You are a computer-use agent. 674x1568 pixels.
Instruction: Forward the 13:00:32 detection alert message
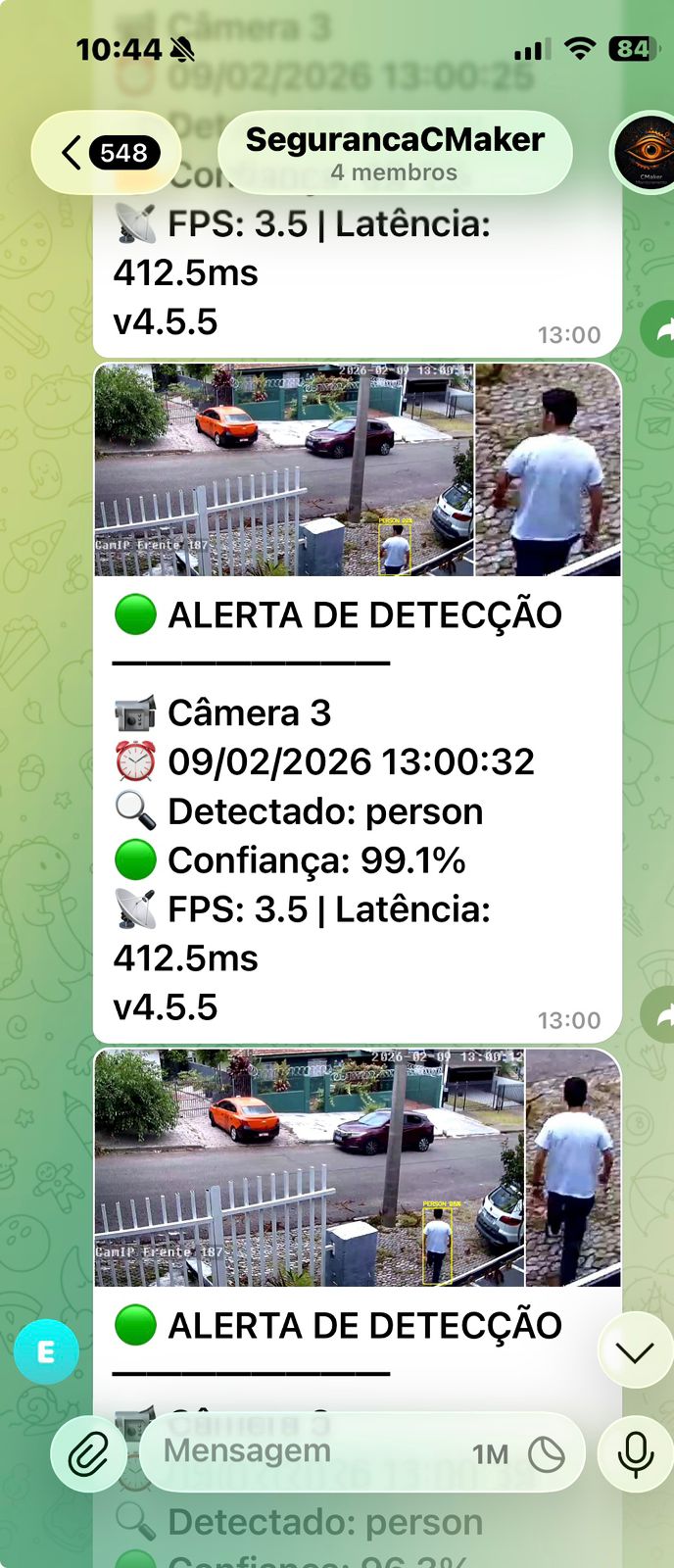coord(659,1016)
